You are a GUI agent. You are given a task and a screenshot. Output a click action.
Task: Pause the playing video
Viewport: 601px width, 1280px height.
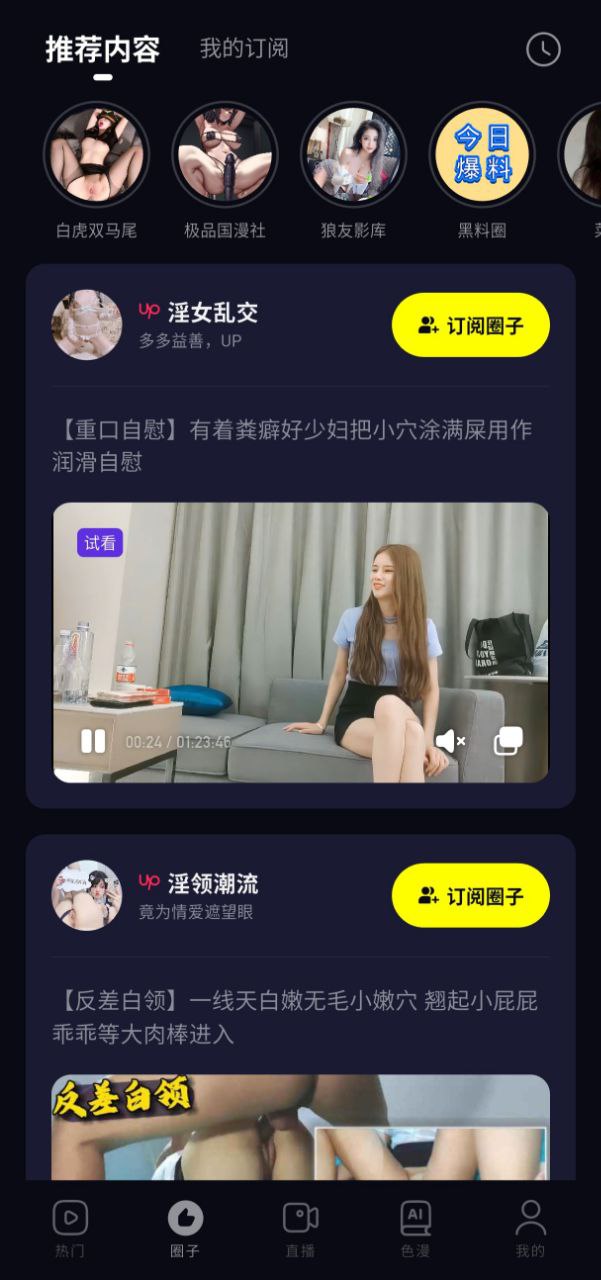(x=93, y=741)
